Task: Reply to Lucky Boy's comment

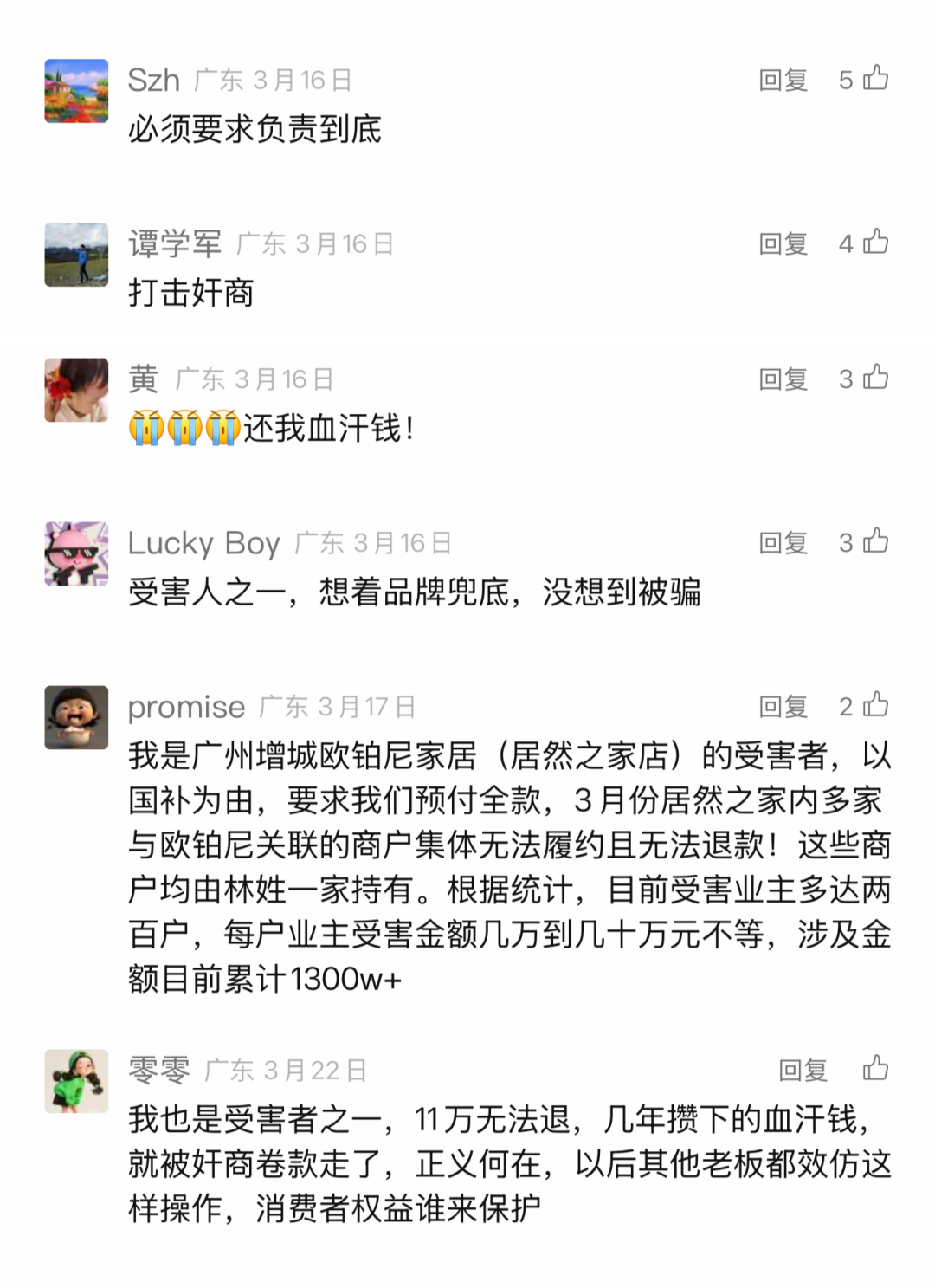Action: 783,543
